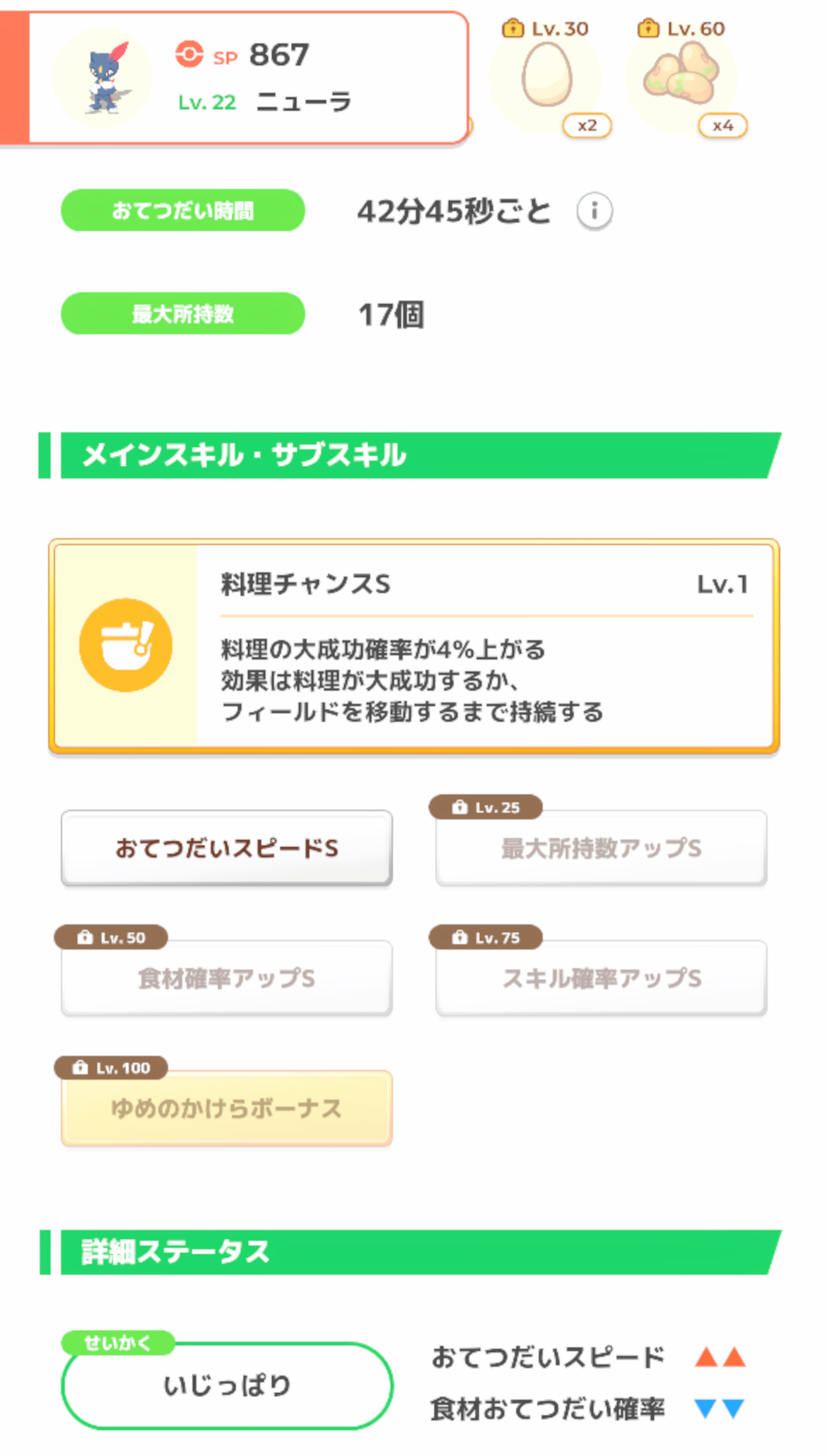Tap the いじっぱり nature box

227,1385
